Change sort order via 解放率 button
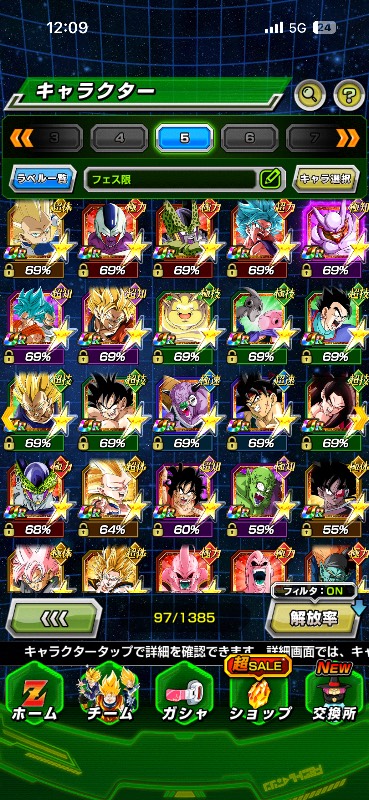The image size is (369, 800). tap(313, 618)
